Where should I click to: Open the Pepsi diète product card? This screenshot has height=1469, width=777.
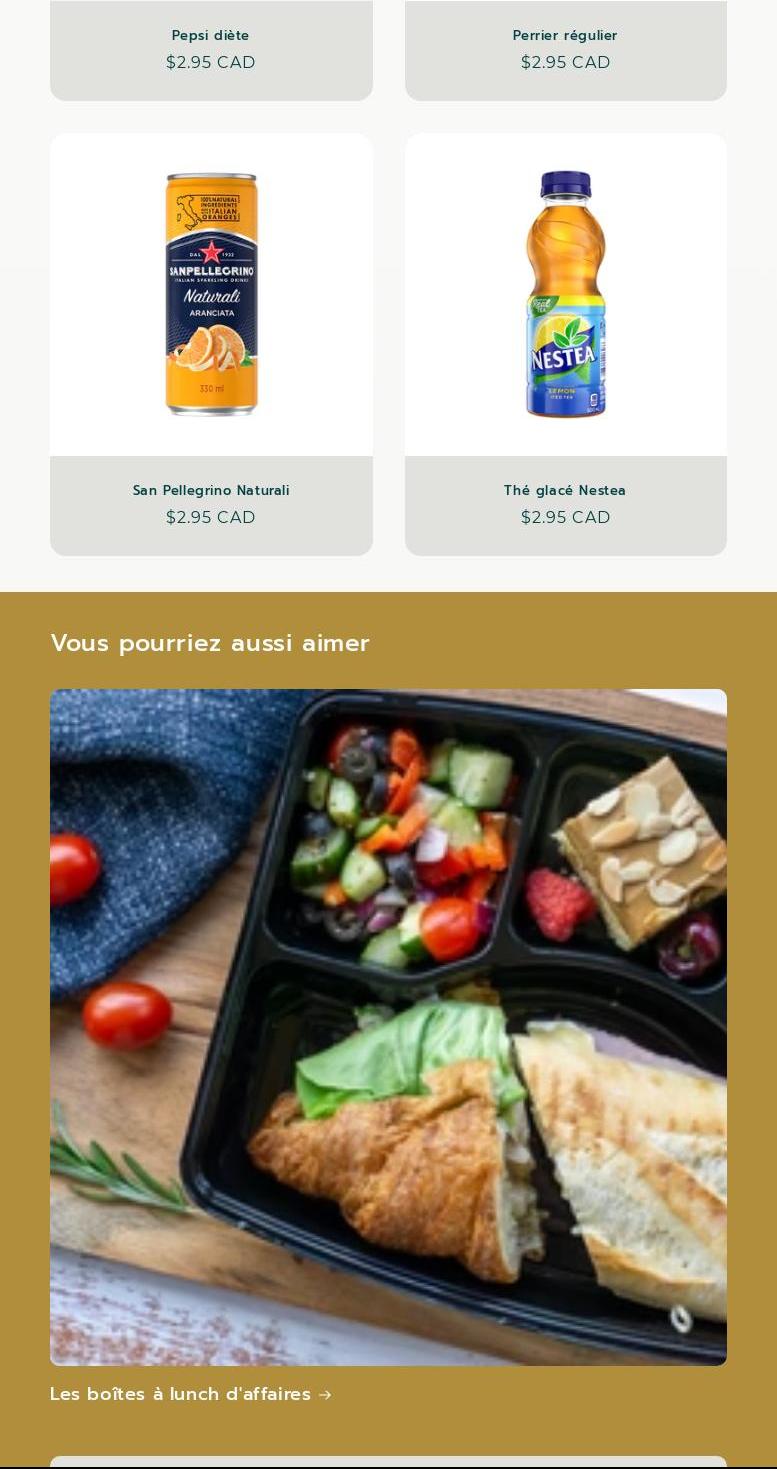click(x=211, y=36)
